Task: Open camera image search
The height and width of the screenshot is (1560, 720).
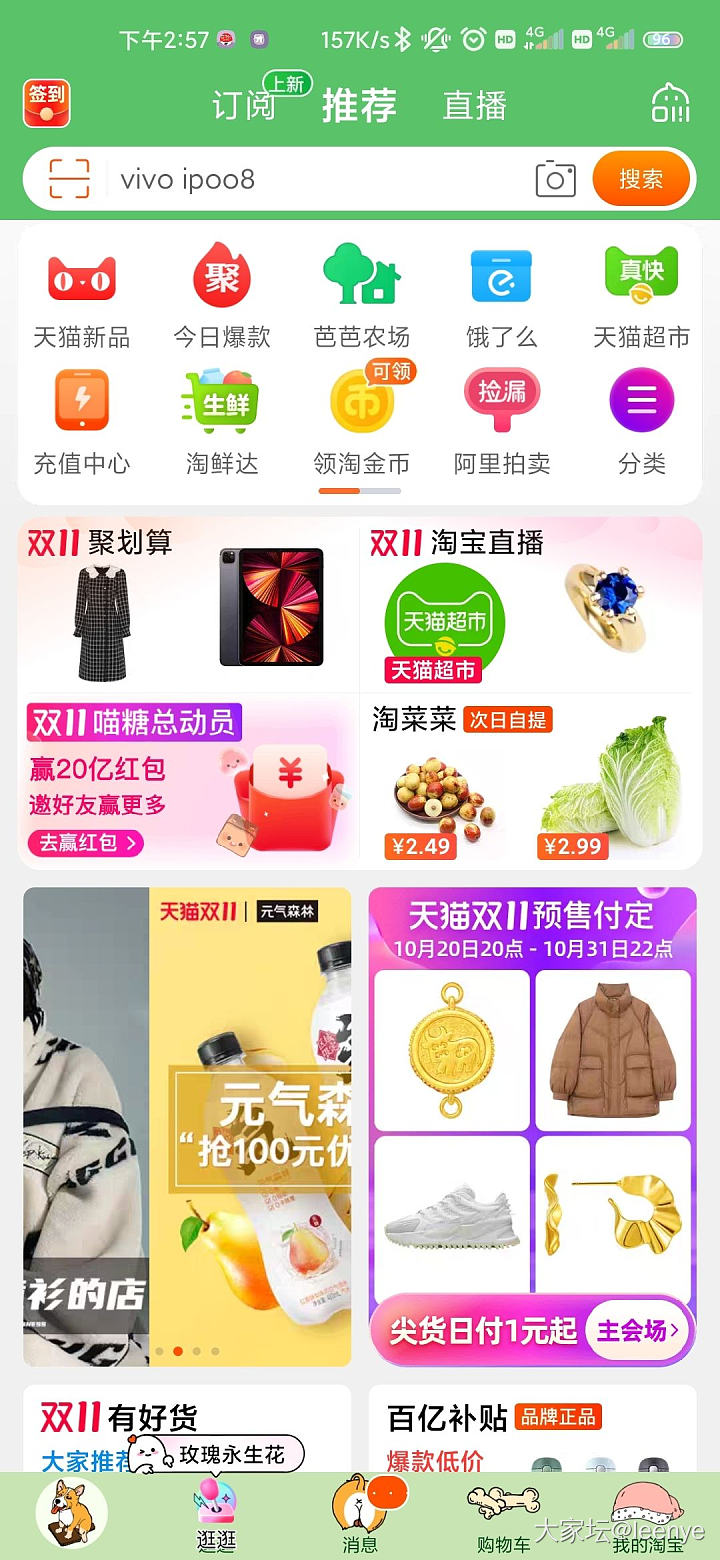Action: (555, 179)
